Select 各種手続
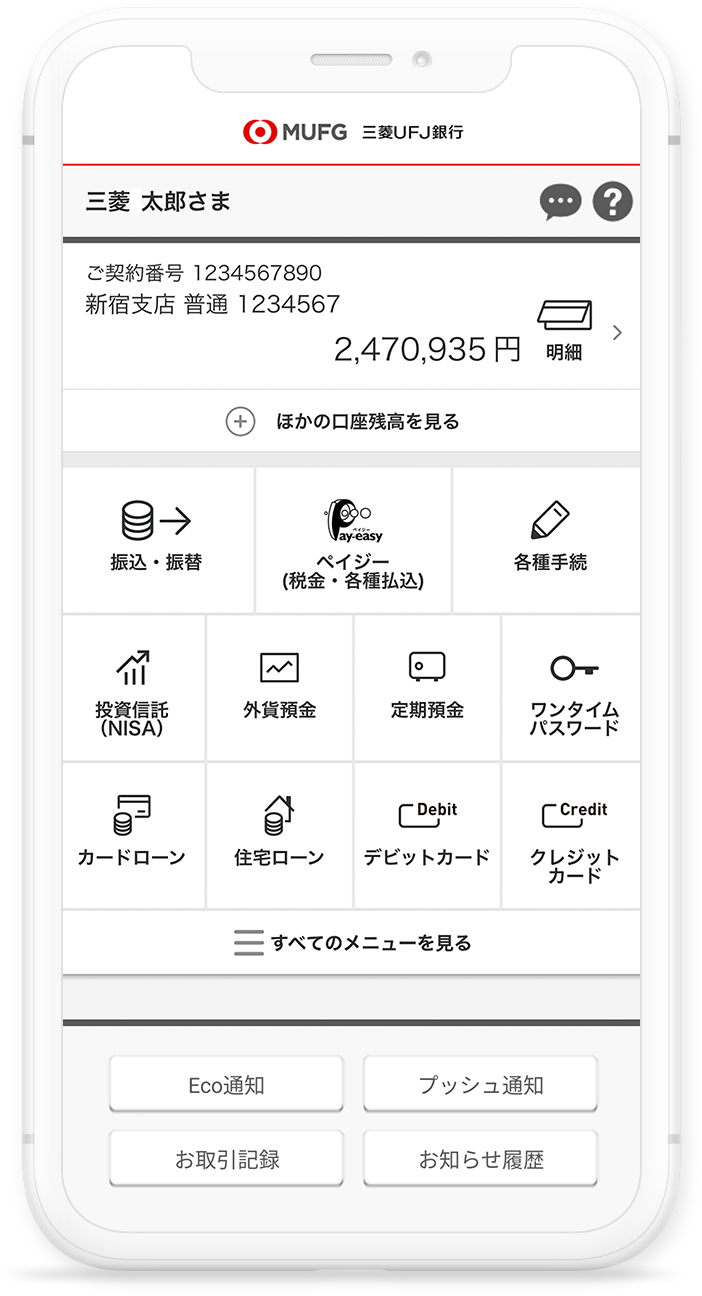The width and height of the screenshot is (702, 1296). [x=547, y=540]
